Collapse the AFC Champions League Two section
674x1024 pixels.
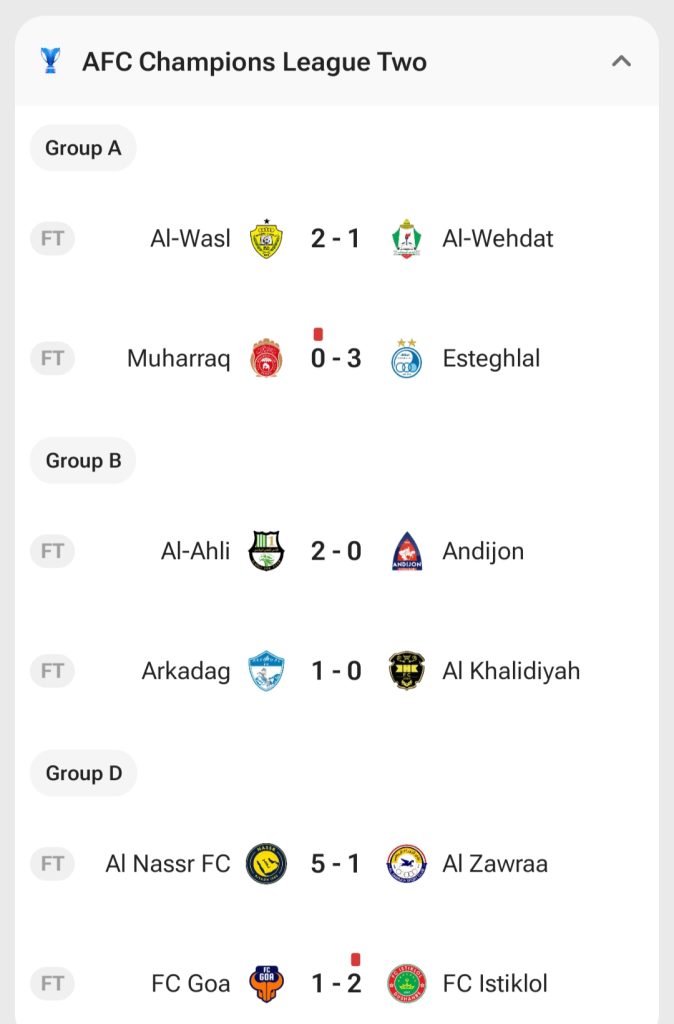[x=621, y=62]
